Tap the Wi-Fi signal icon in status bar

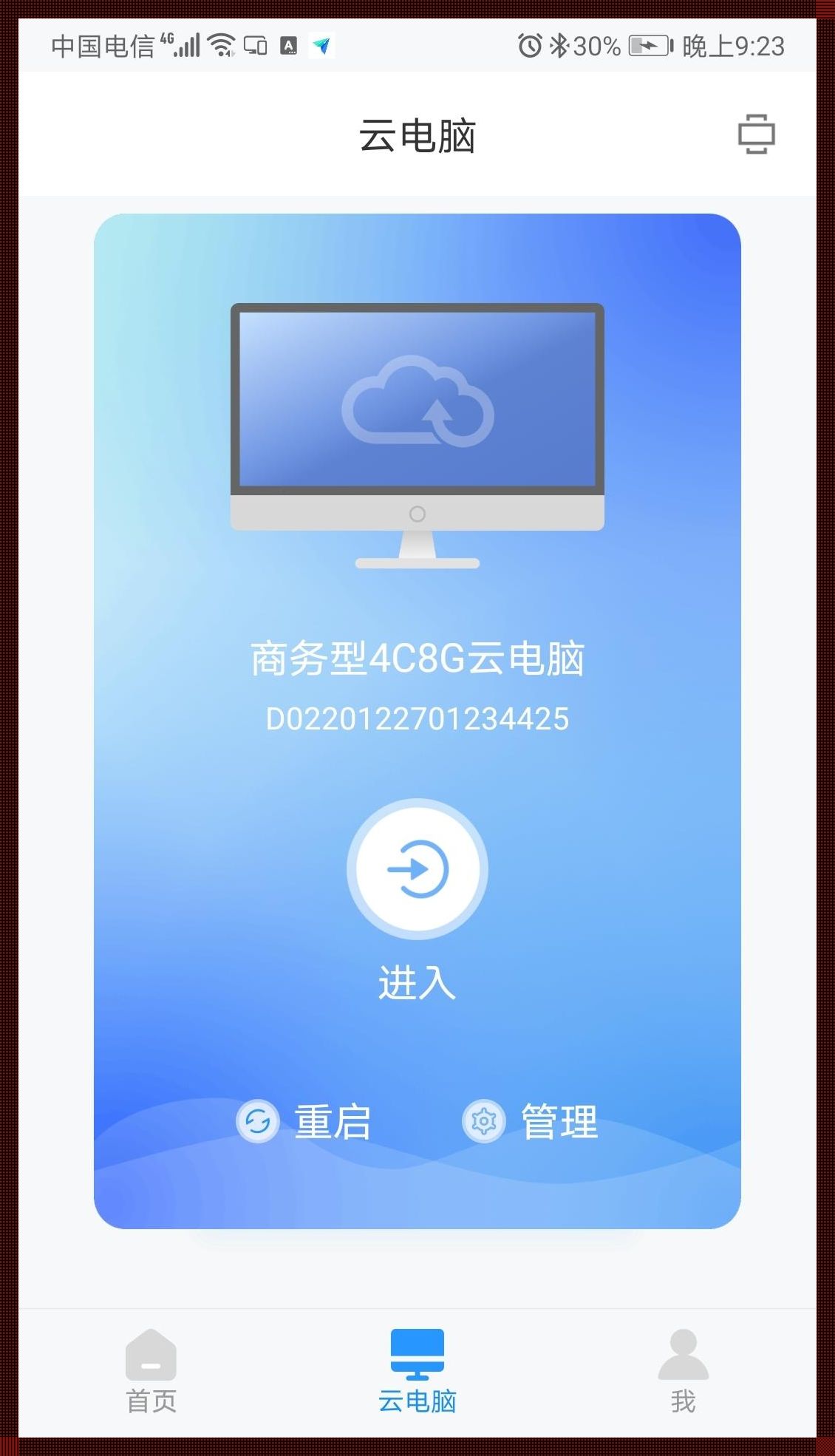tap(219, 44)
